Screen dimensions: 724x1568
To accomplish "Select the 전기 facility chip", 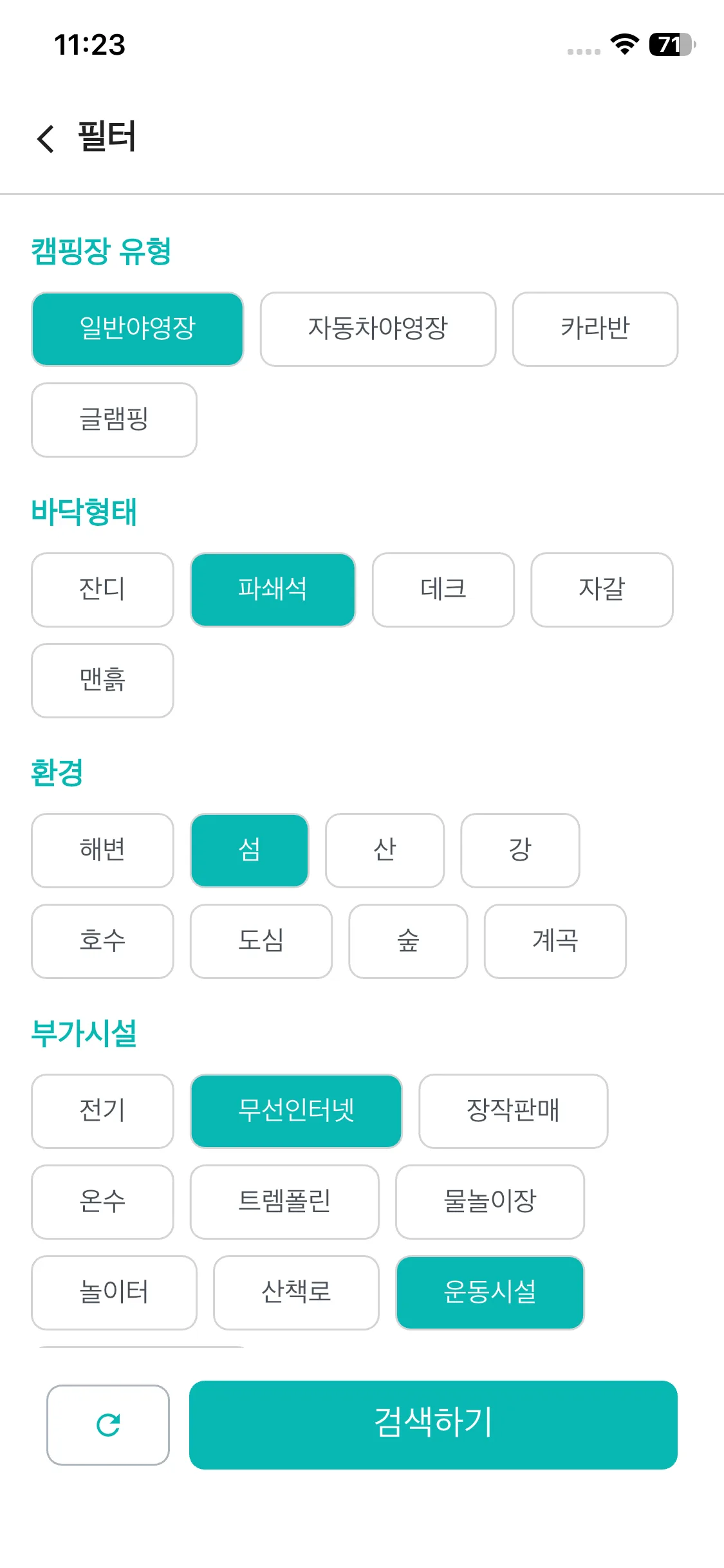I will [102, 1111].
